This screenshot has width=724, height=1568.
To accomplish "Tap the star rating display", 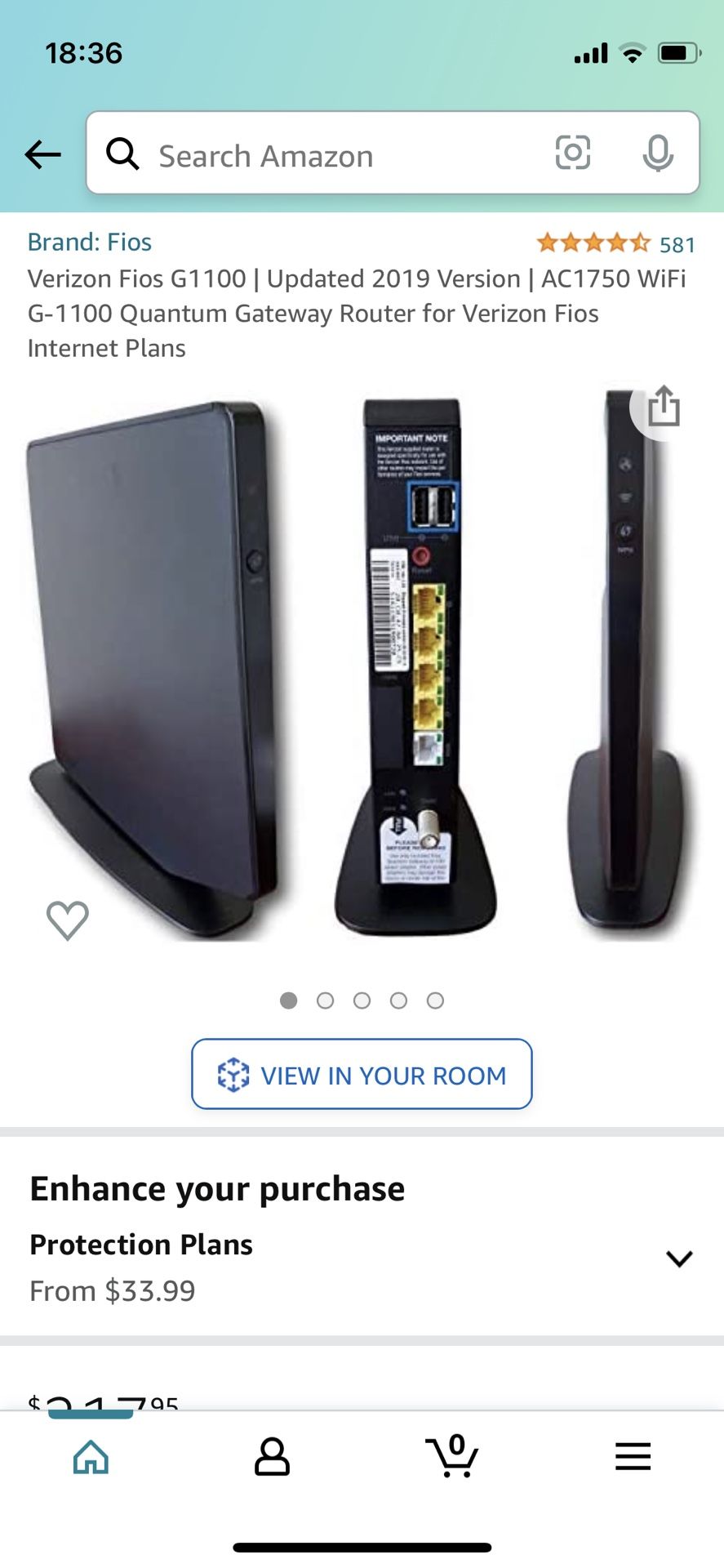I will (593, 243).
